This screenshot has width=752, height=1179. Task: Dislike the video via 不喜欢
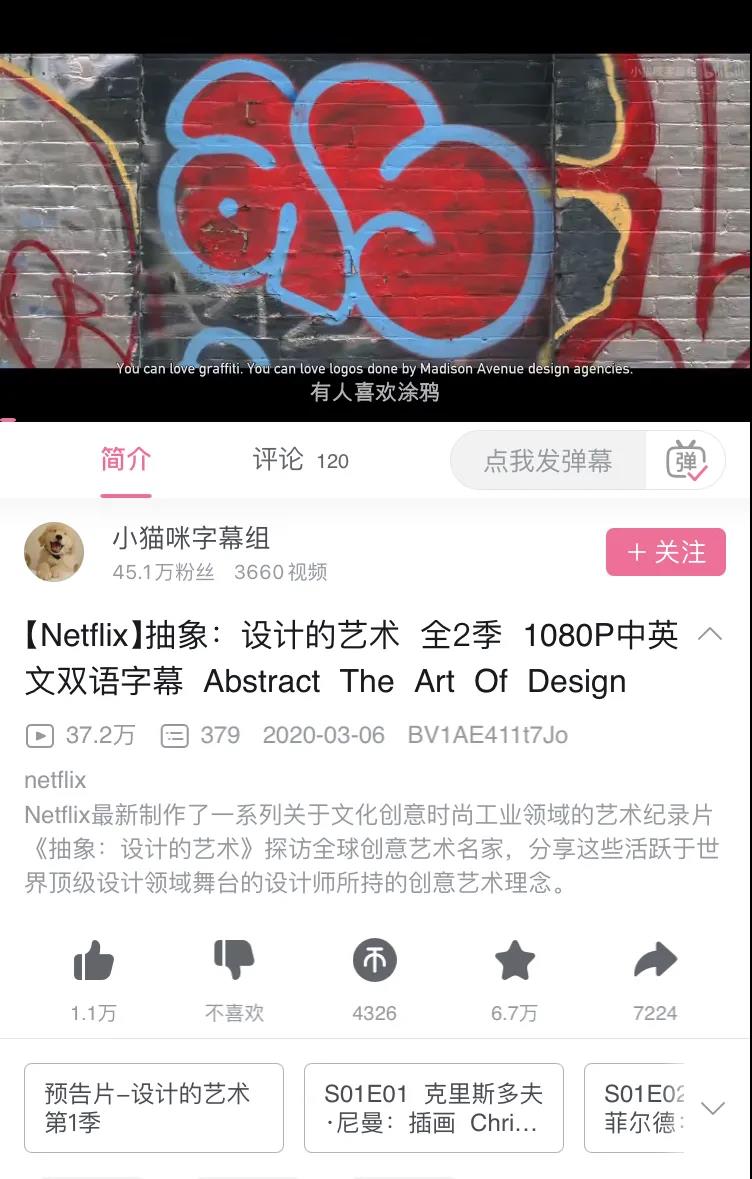click(234, 962)
